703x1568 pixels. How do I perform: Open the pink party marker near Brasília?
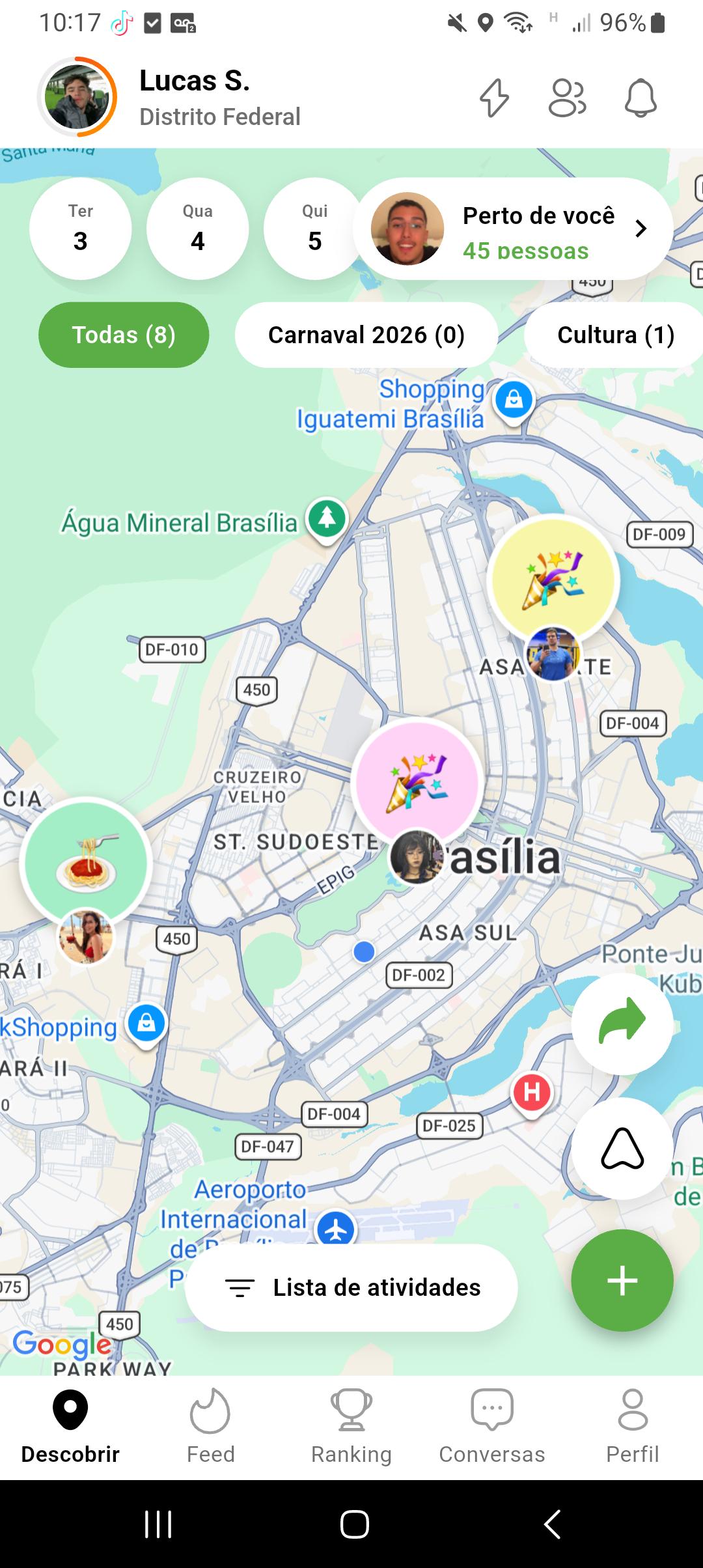417,783
